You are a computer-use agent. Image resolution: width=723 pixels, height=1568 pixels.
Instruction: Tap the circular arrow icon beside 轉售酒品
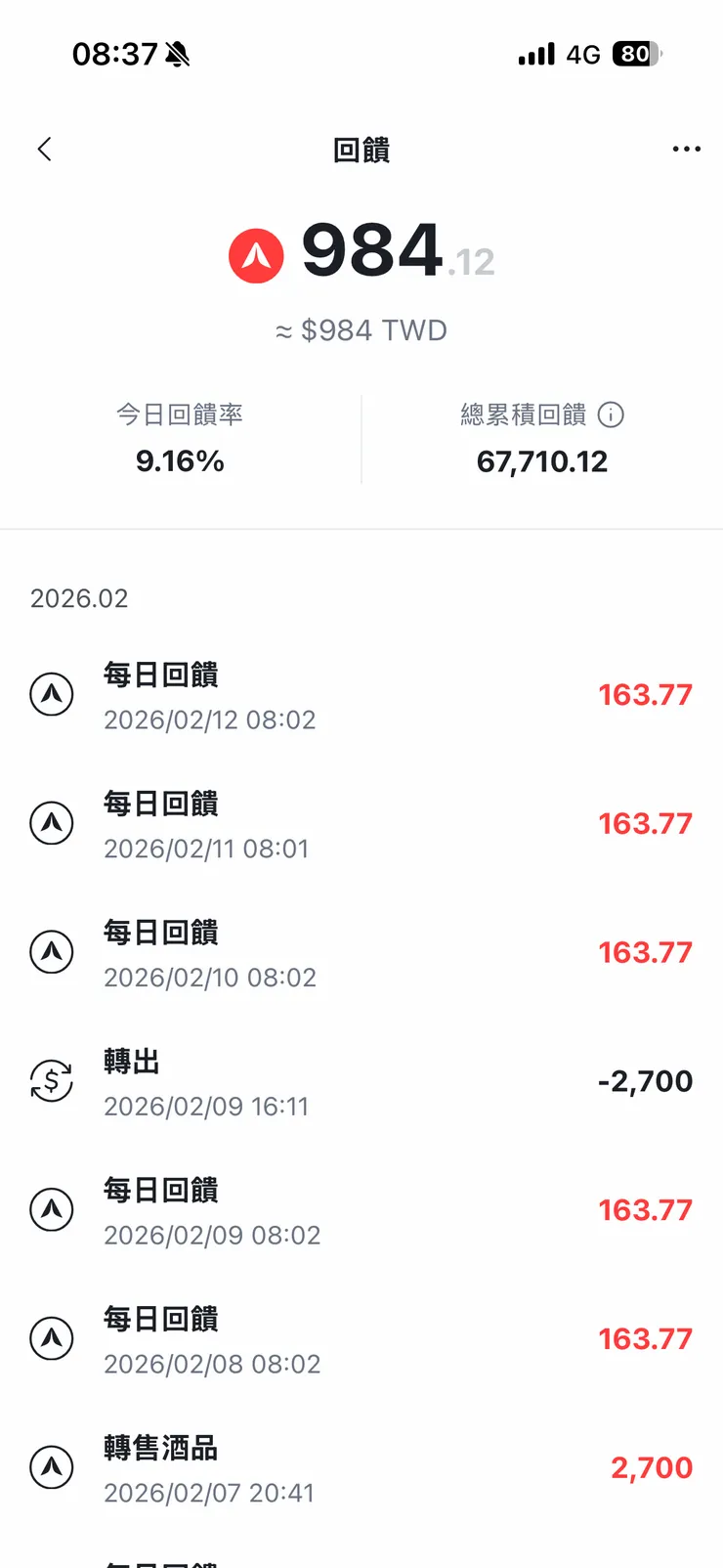[52, 1467]
